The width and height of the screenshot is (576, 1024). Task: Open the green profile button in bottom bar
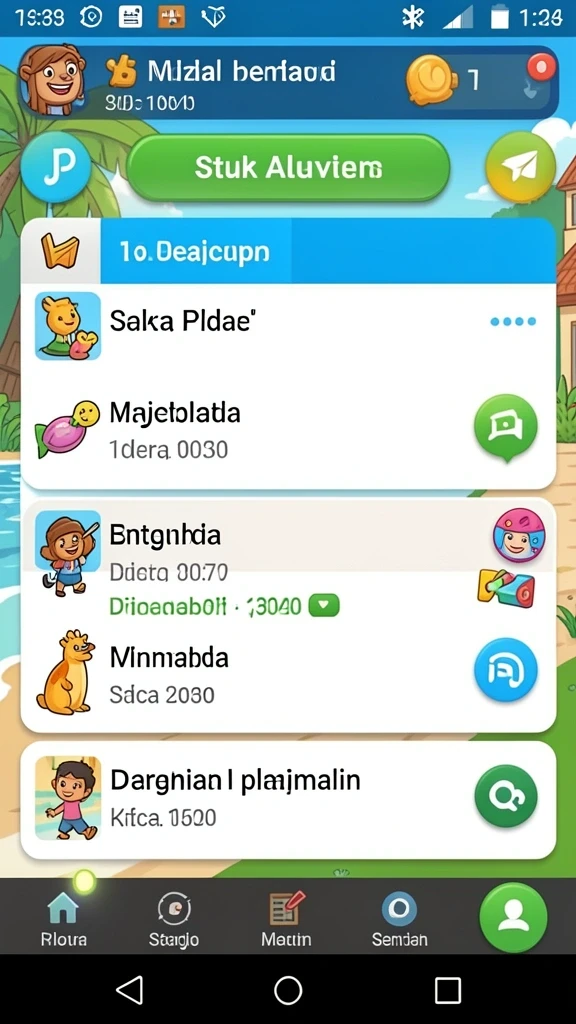click(513, 917)
